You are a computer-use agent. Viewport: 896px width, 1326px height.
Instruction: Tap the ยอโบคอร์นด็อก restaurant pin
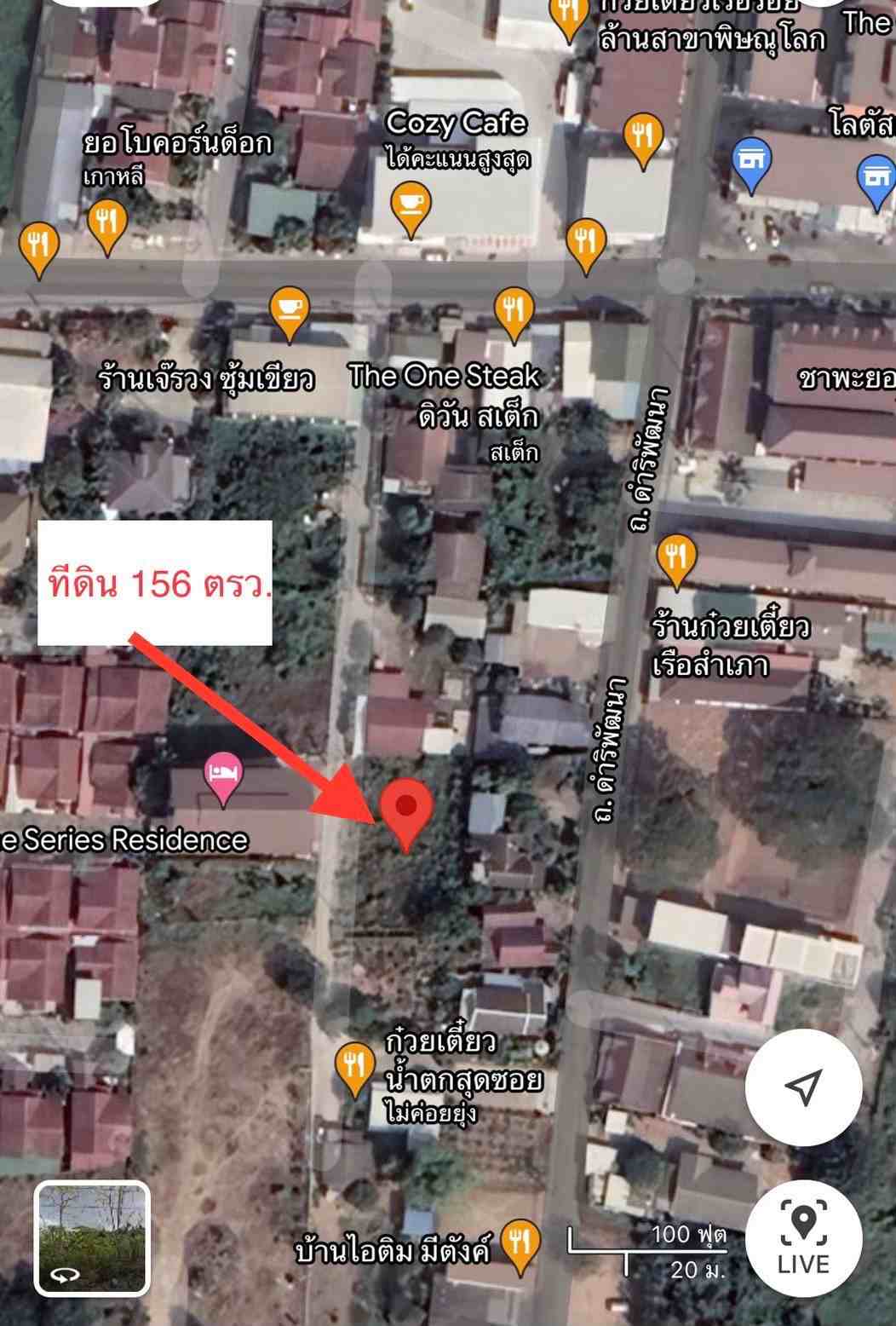[x=106, y=224]
